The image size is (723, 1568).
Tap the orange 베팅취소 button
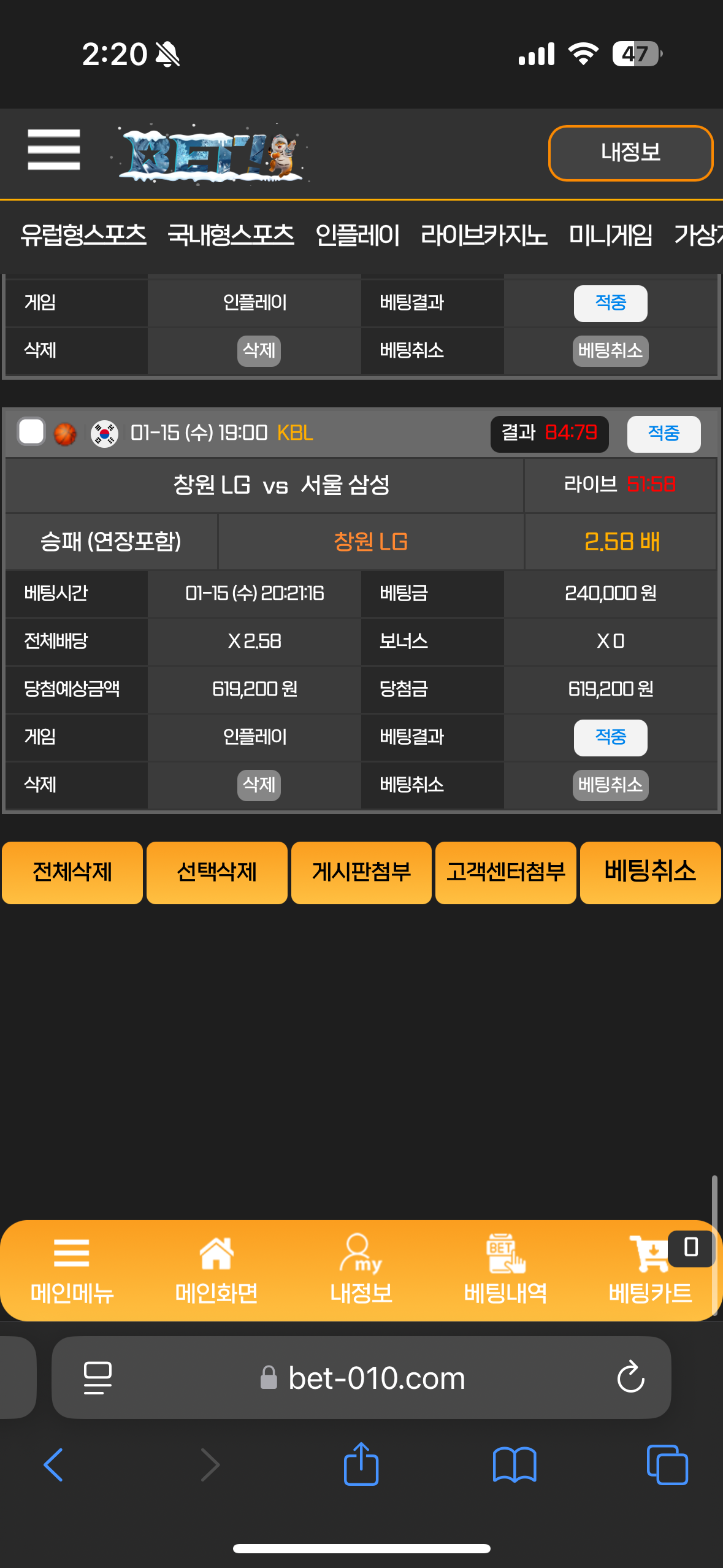(650, 872)
